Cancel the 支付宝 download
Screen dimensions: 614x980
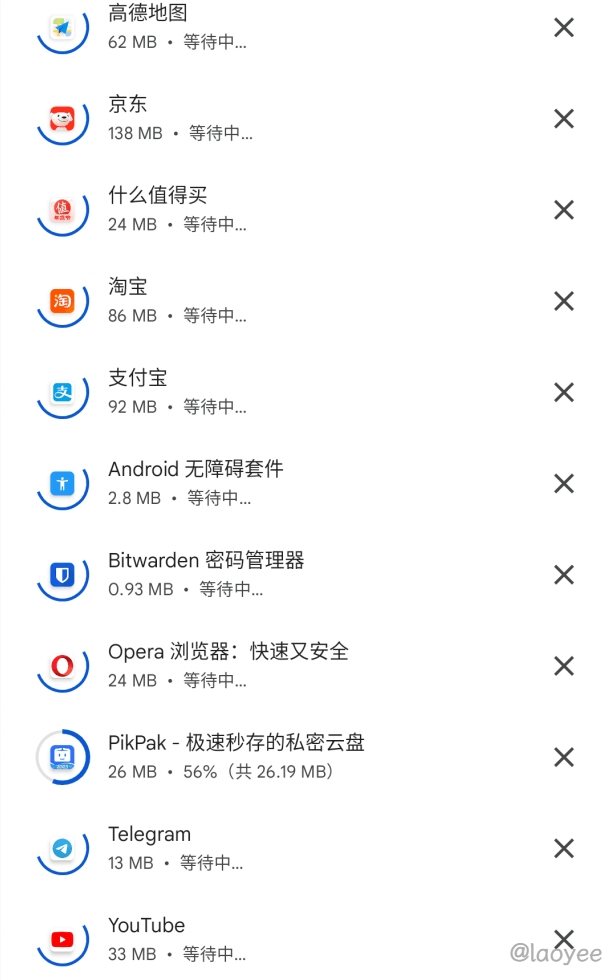[564, 393]
